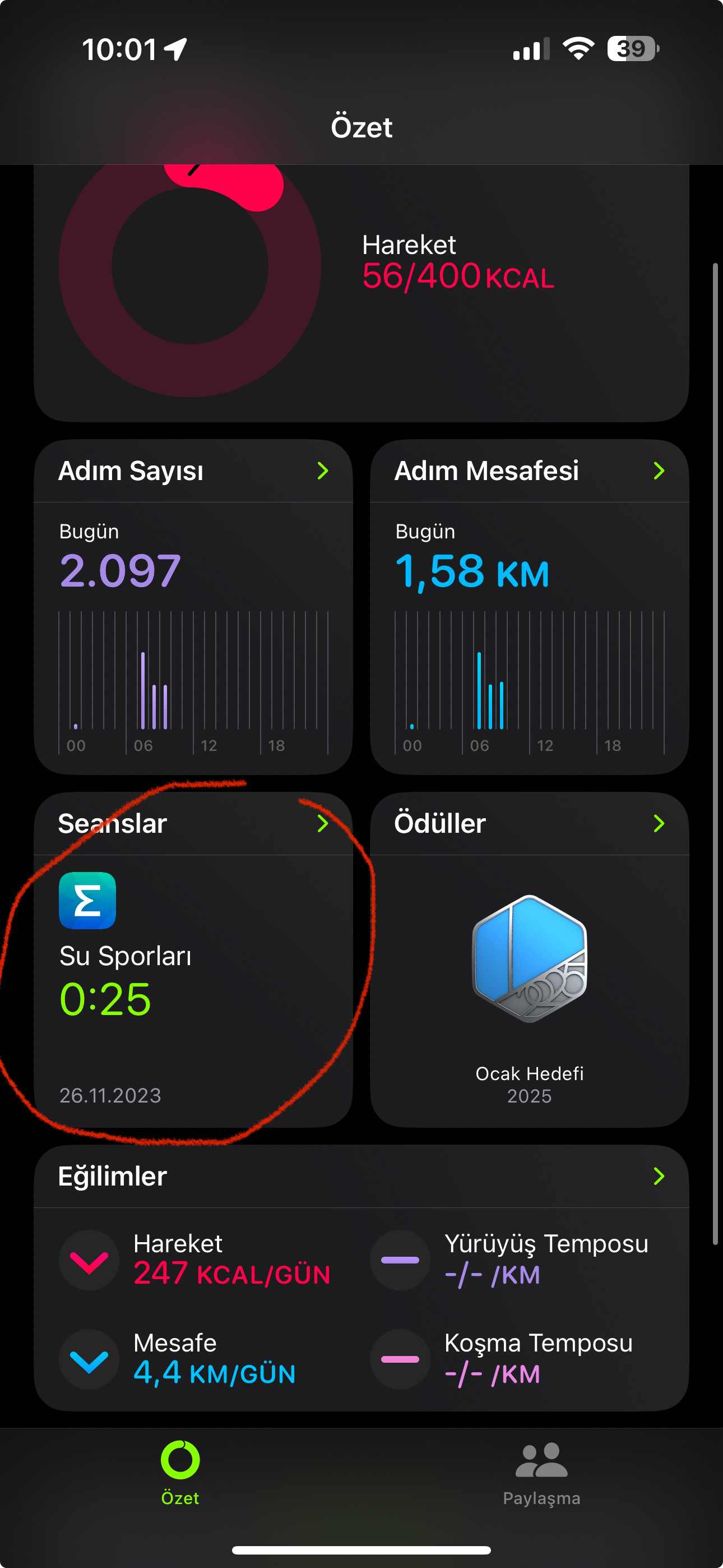Select the Özet tab
This screenshot has width=723, height=1568.
pos(180,1473)
